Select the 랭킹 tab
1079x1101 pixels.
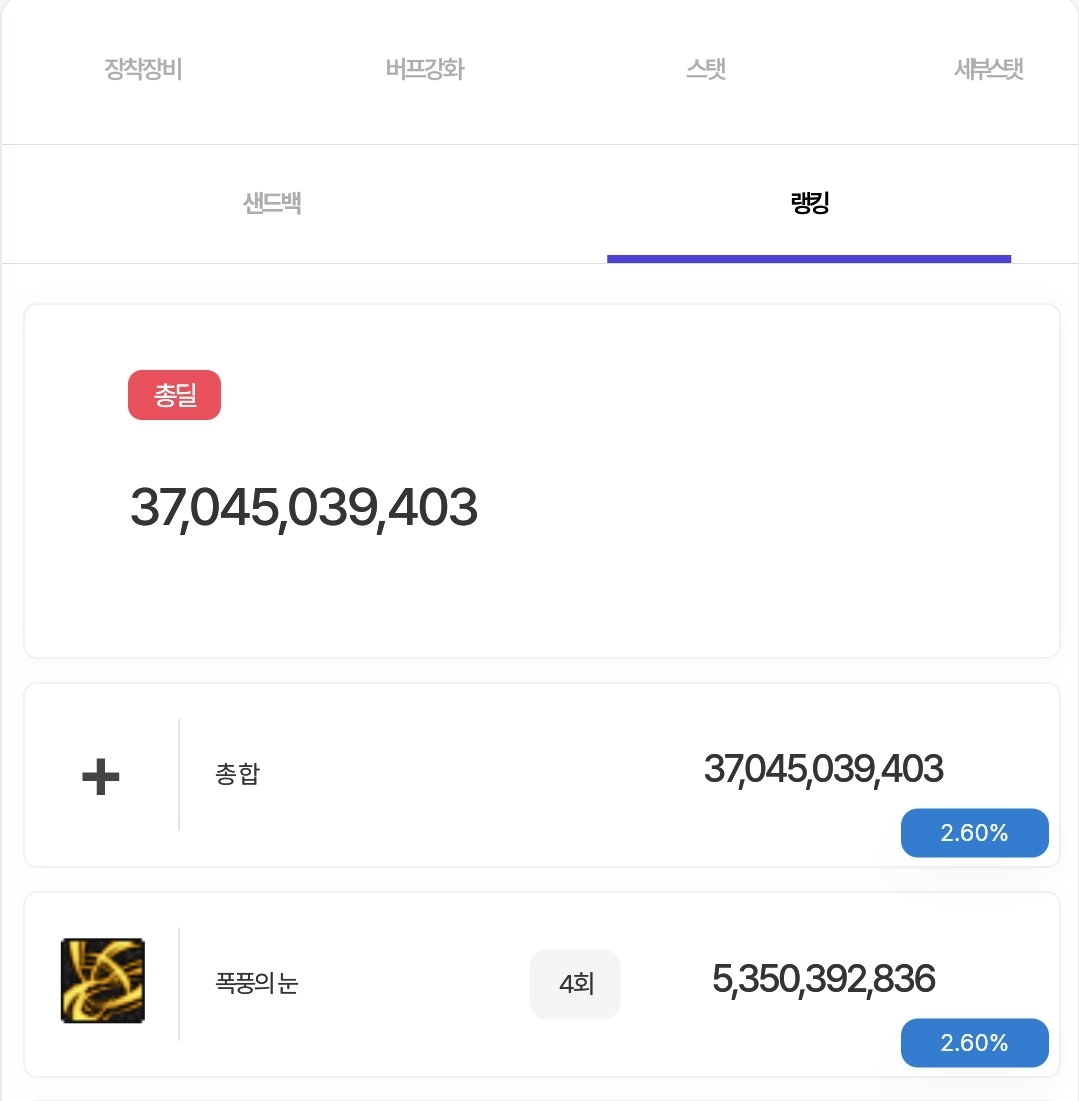pos(809,204)
